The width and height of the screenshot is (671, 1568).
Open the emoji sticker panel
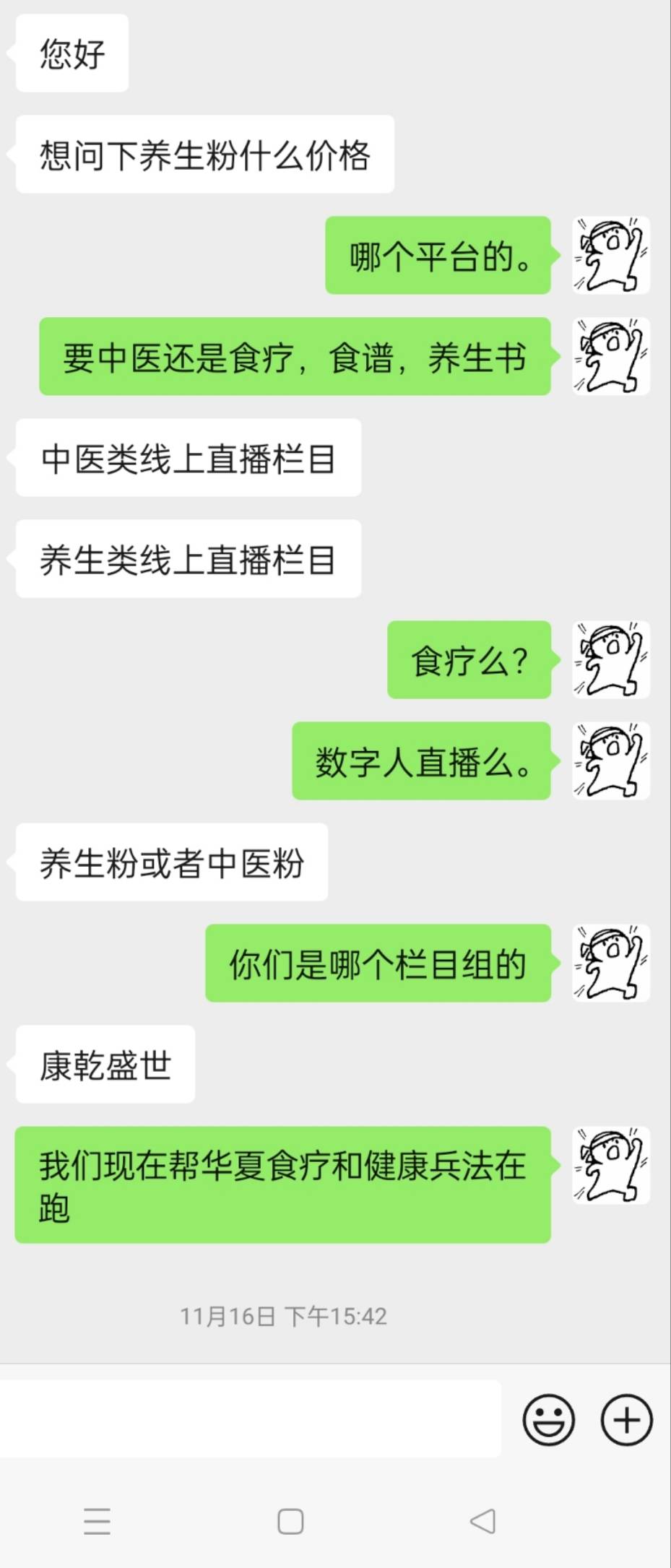click(x=549, y=1419)
